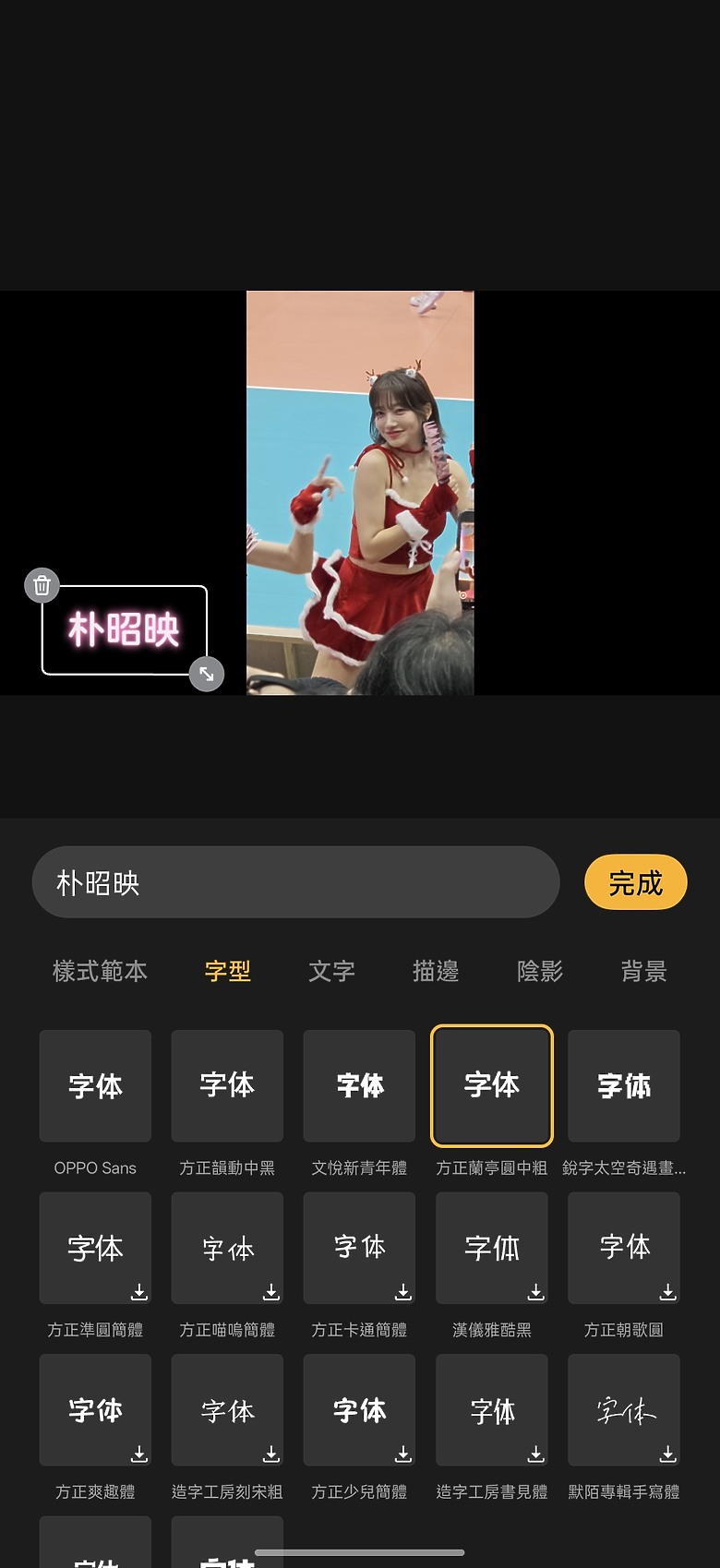Select the OPPO Sans font
The width and height of the screenshot is (720, 1568).
pos(95,1085)
